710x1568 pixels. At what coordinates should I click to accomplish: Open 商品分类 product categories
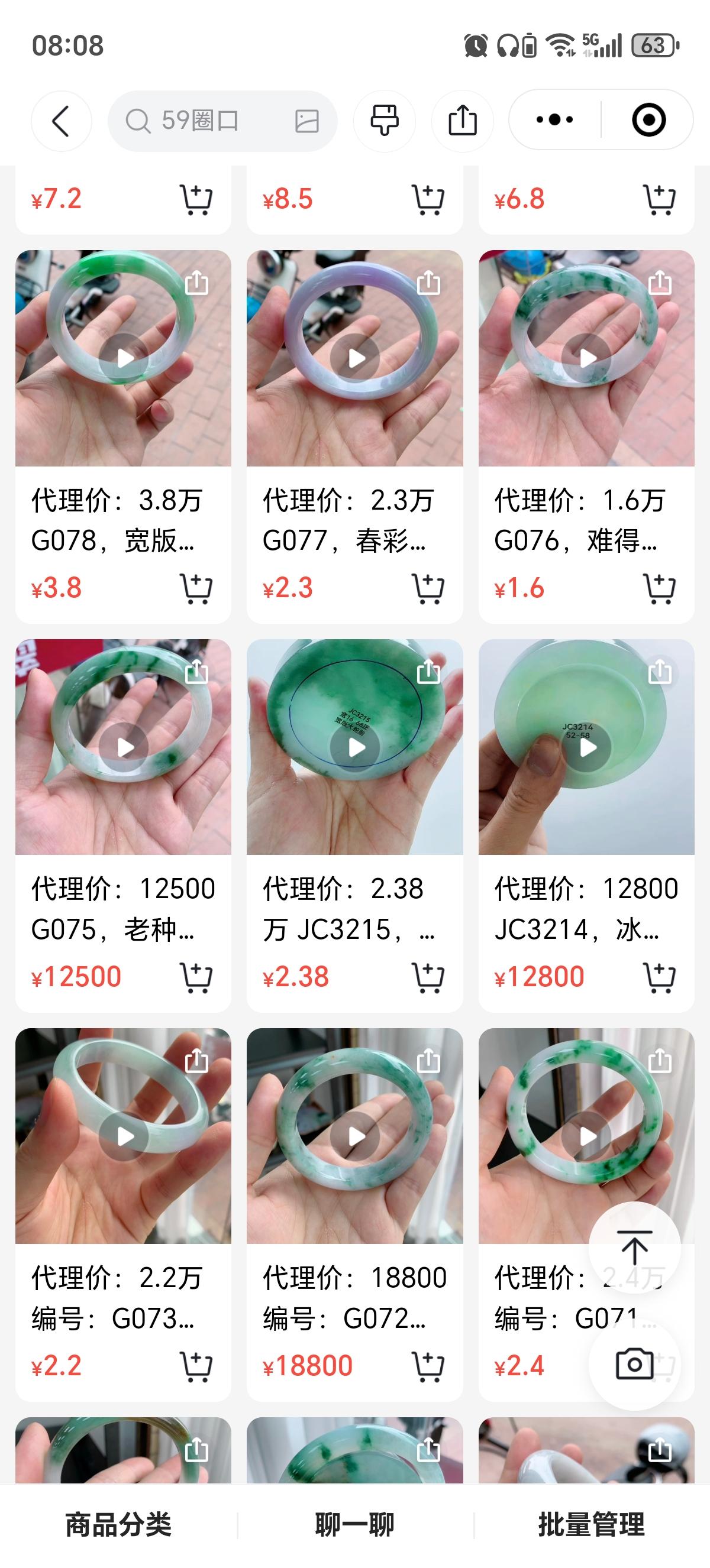[x=118, y=1525]
